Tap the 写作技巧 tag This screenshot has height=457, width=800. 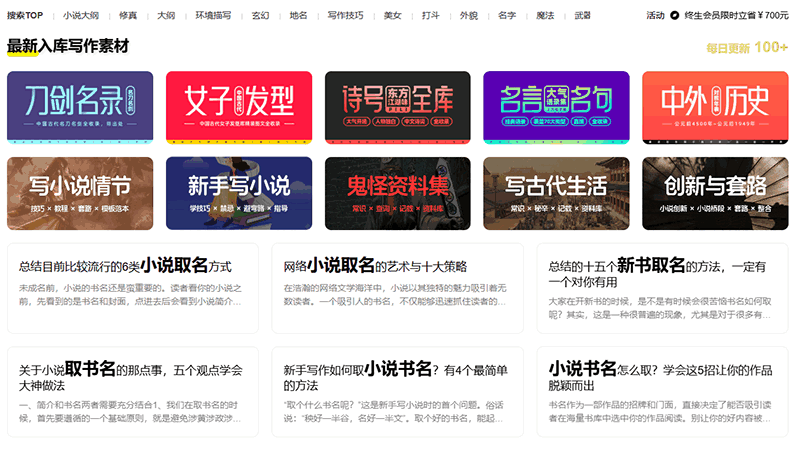tap(346, 16)
